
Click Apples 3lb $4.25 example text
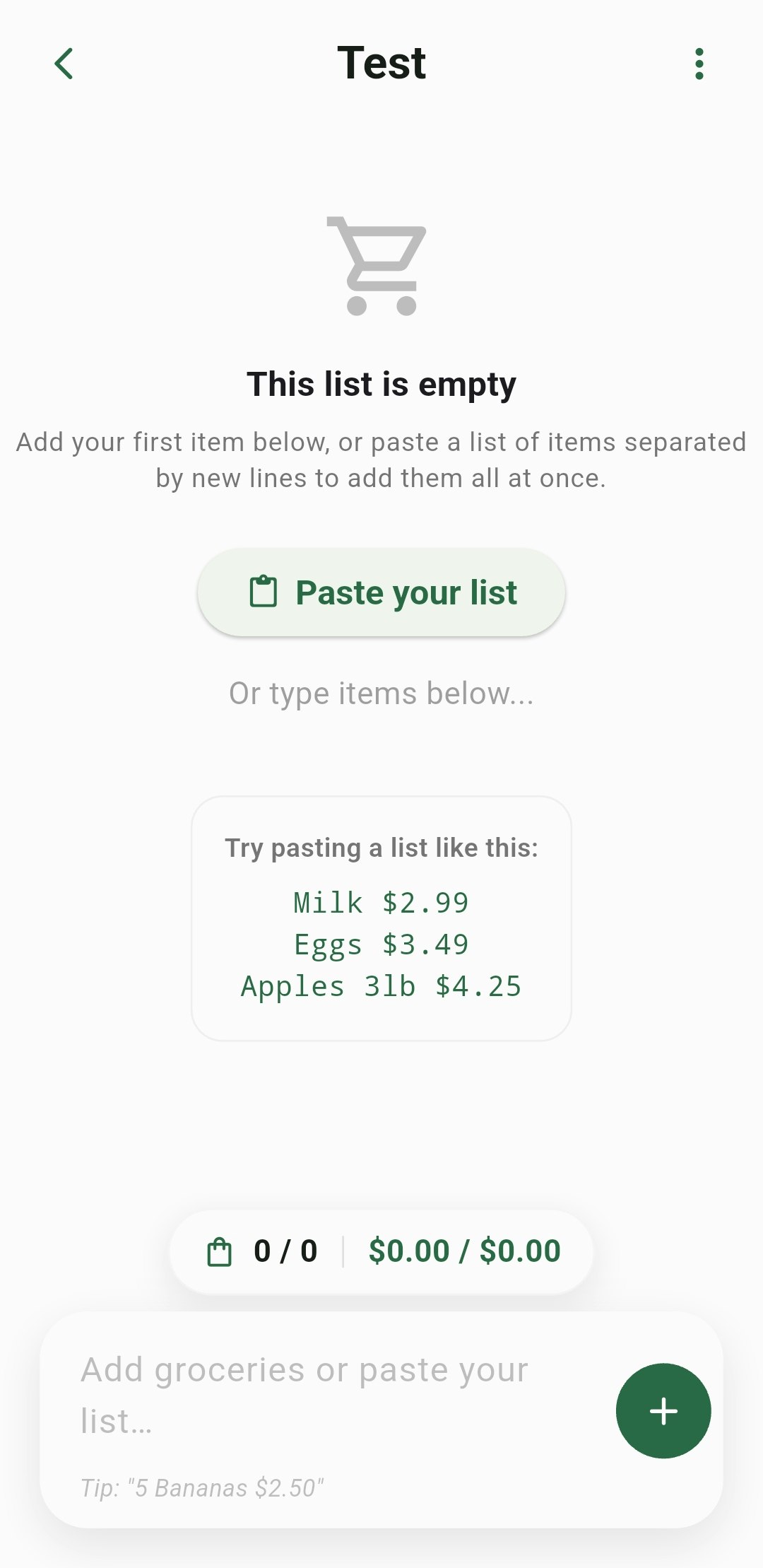[x=381, y=985]
